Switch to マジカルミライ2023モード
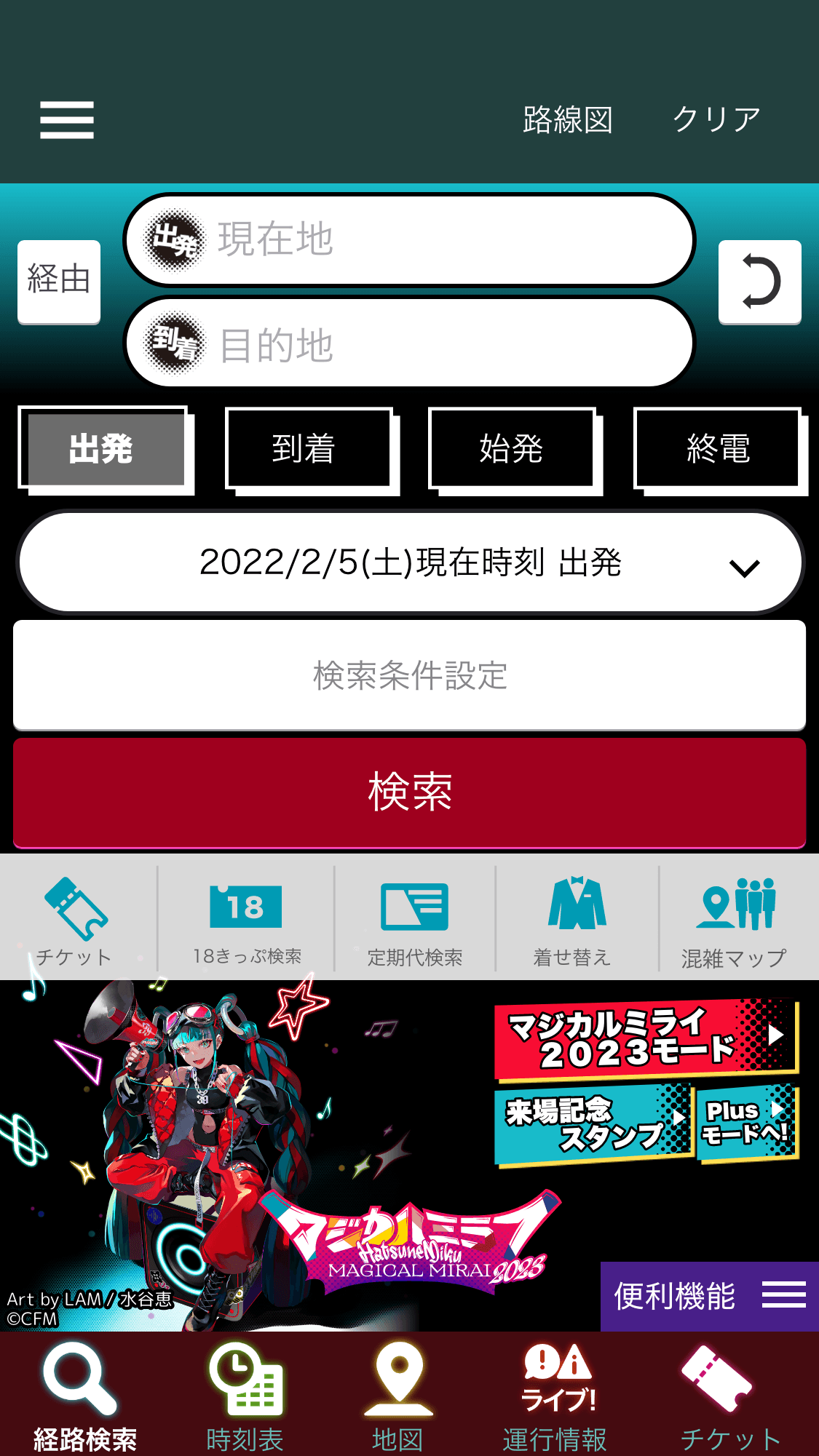Image resolution: width=819 pixels, height=1456 pixels. click(x=644, y=1038)
